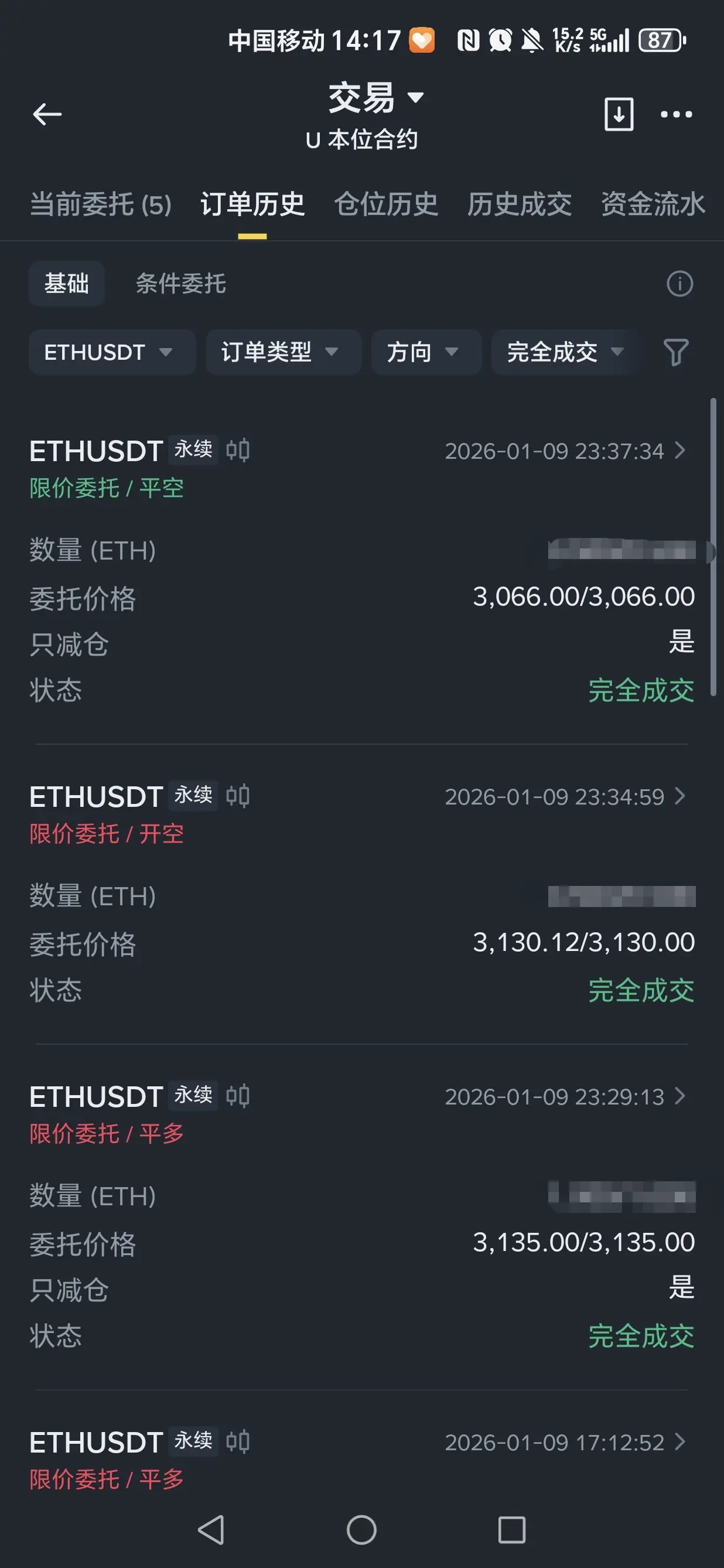
Task: Switch to the 仓位历史 tab
Action: click(386, 204)
